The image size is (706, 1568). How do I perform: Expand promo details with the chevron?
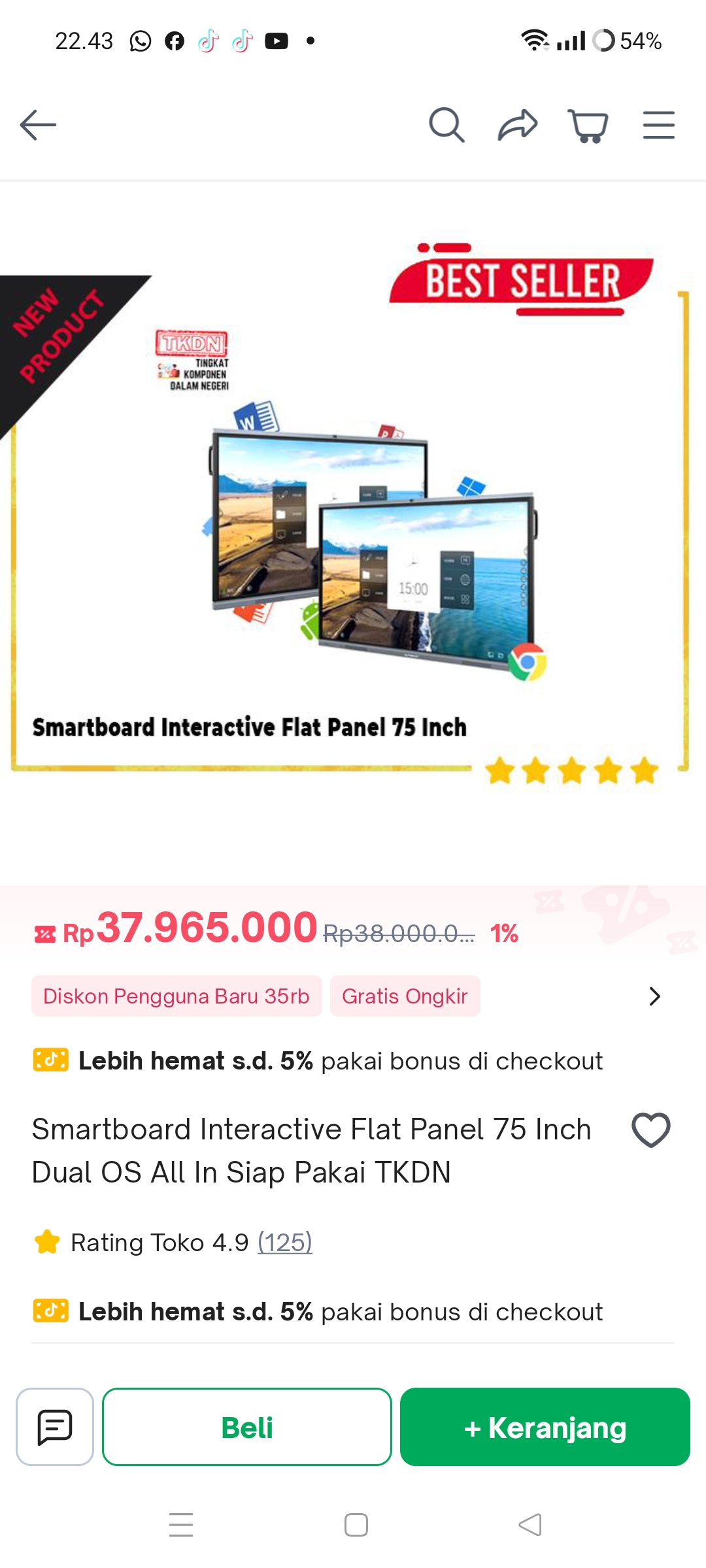tap(654, 996)
